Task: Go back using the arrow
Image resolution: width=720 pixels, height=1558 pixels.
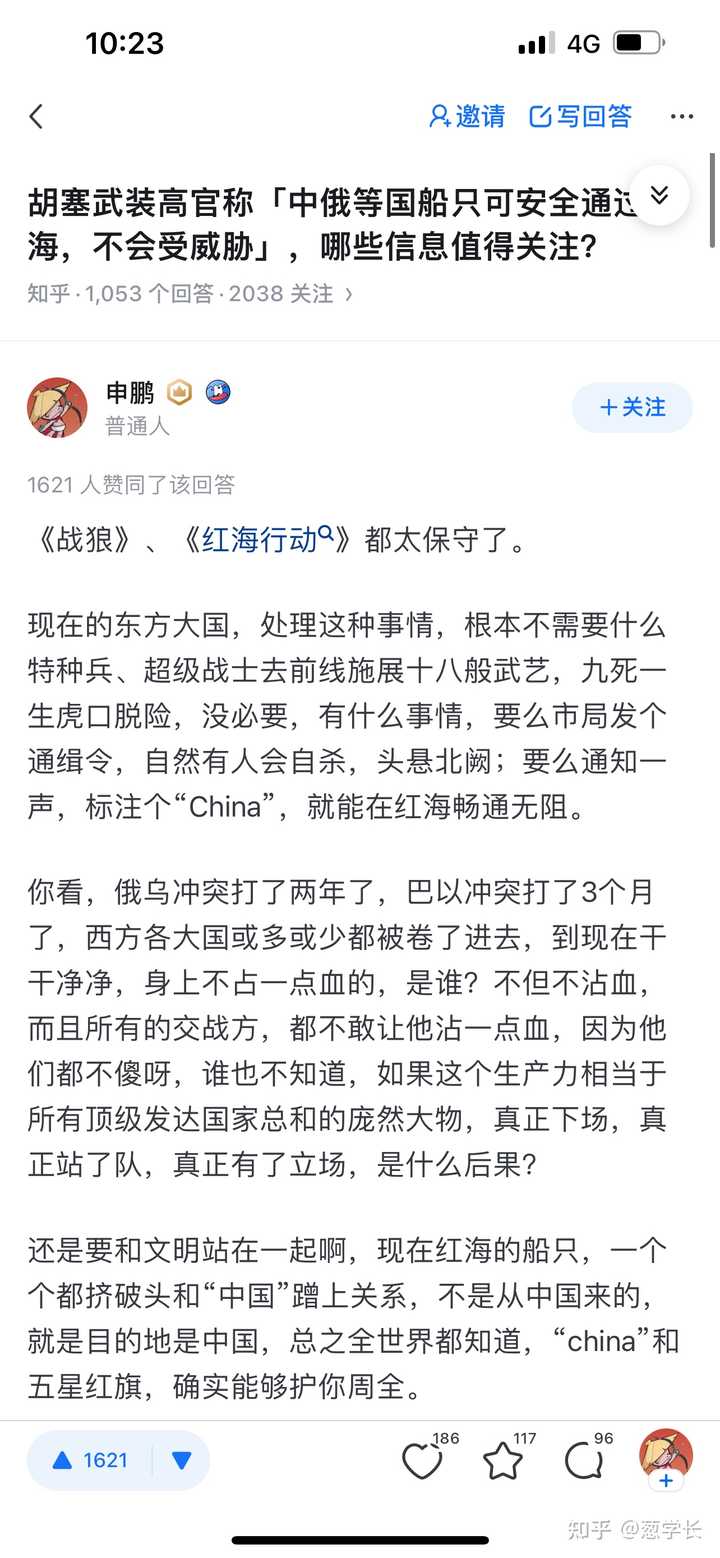Action: 36,117
